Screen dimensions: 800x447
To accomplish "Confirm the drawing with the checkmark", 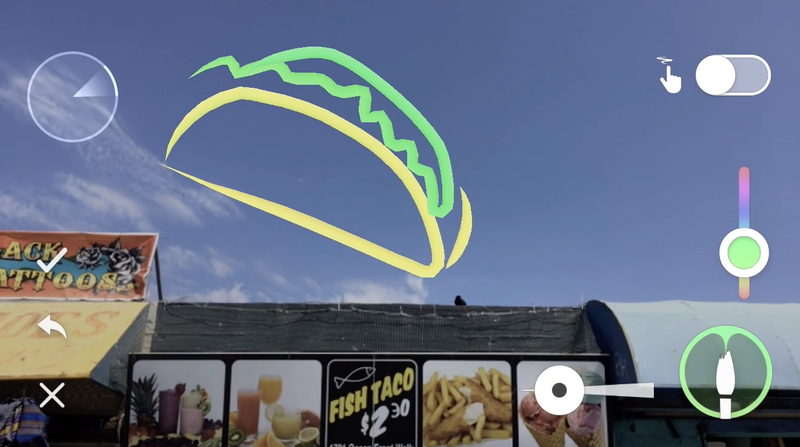I will tap(51, 261).
